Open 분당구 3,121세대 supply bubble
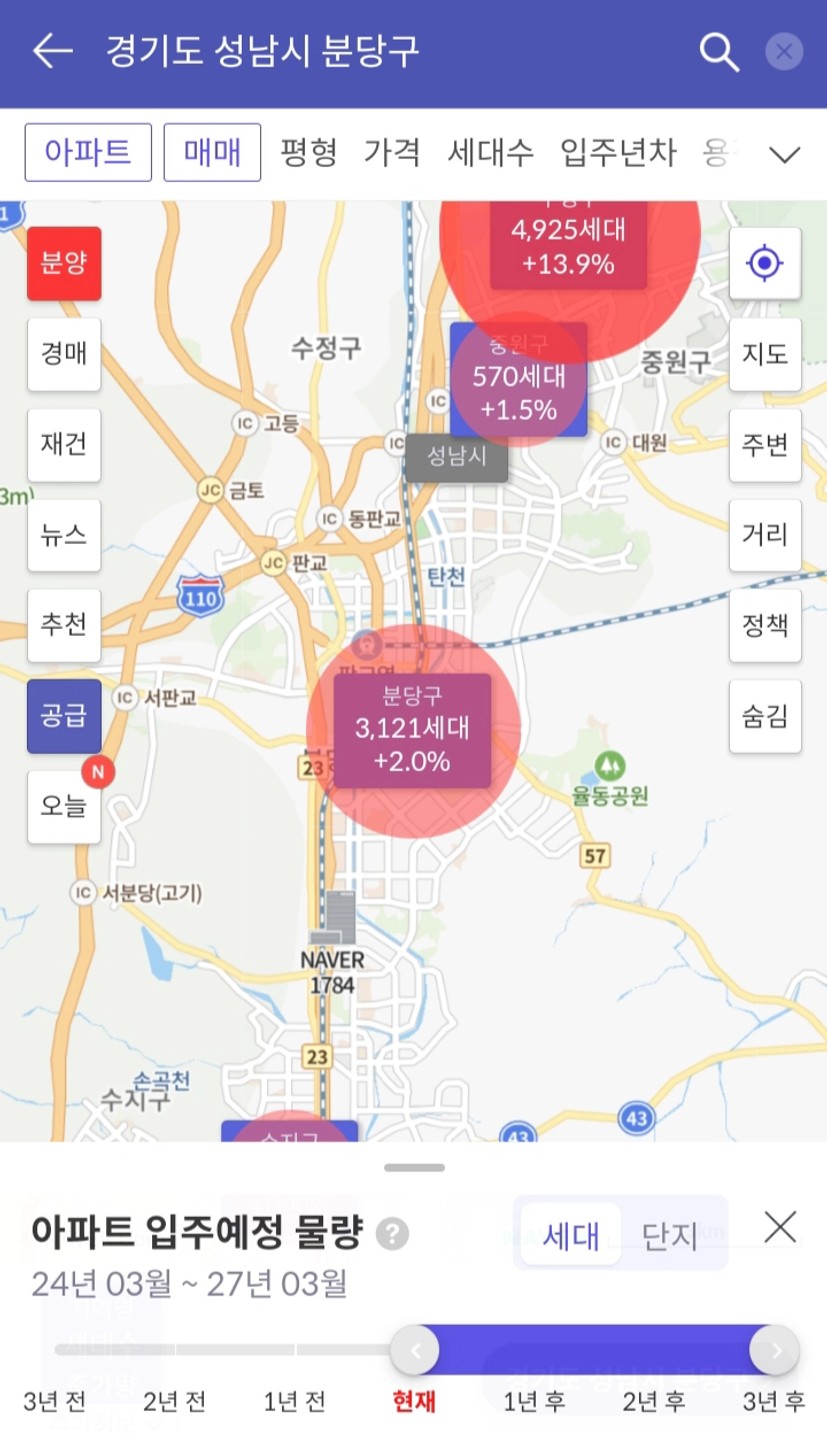 pos(412,730)
